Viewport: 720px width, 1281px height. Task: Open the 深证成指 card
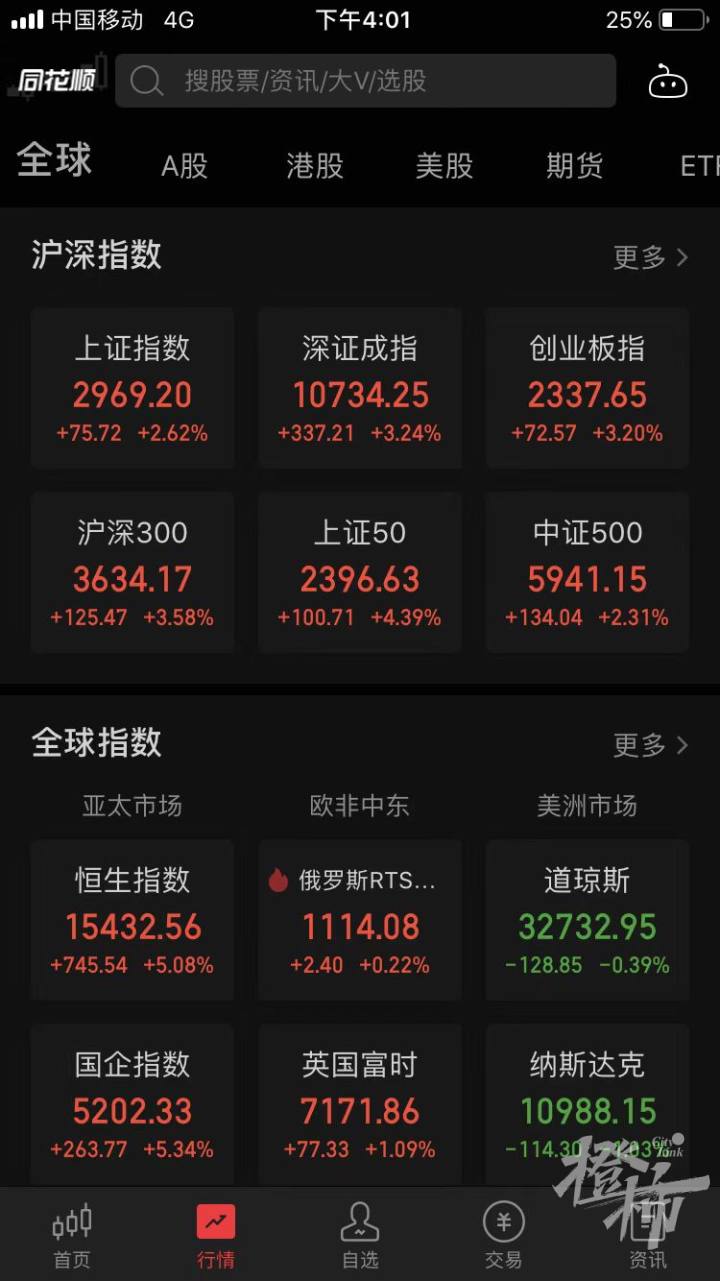(x=360, y=388)
